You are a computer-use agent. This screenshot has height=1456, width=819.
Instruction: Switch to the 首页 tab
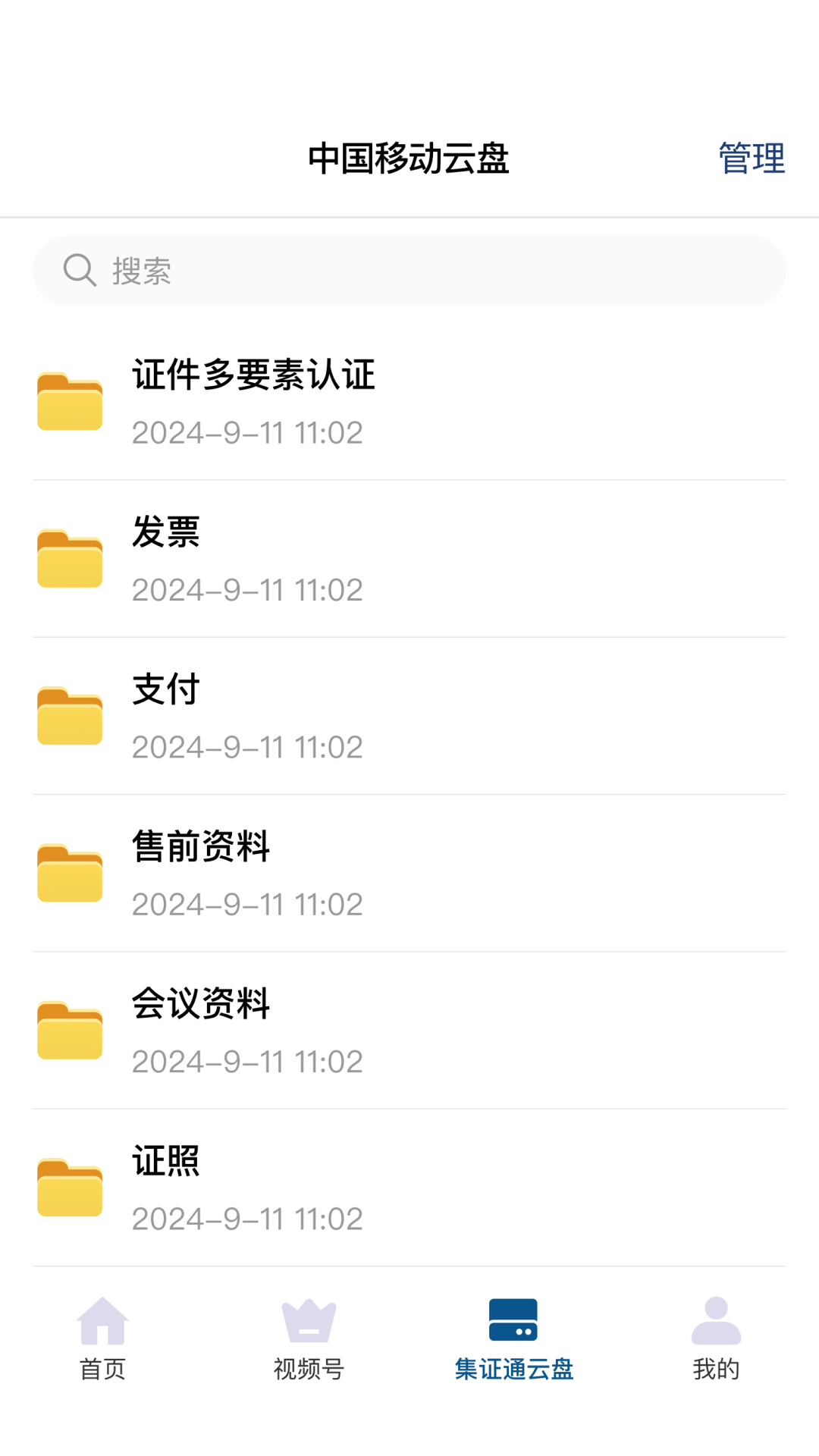coord(103,1342)
